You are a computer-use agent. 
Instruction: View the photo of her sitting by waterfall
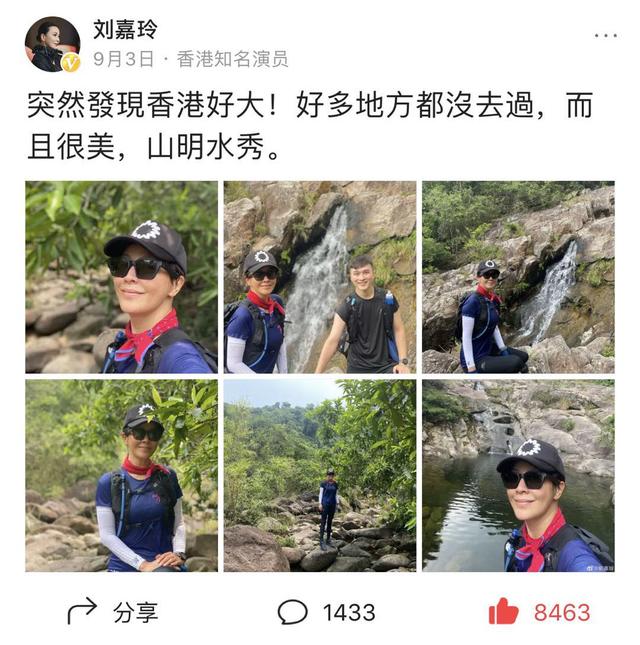[518, 277]
